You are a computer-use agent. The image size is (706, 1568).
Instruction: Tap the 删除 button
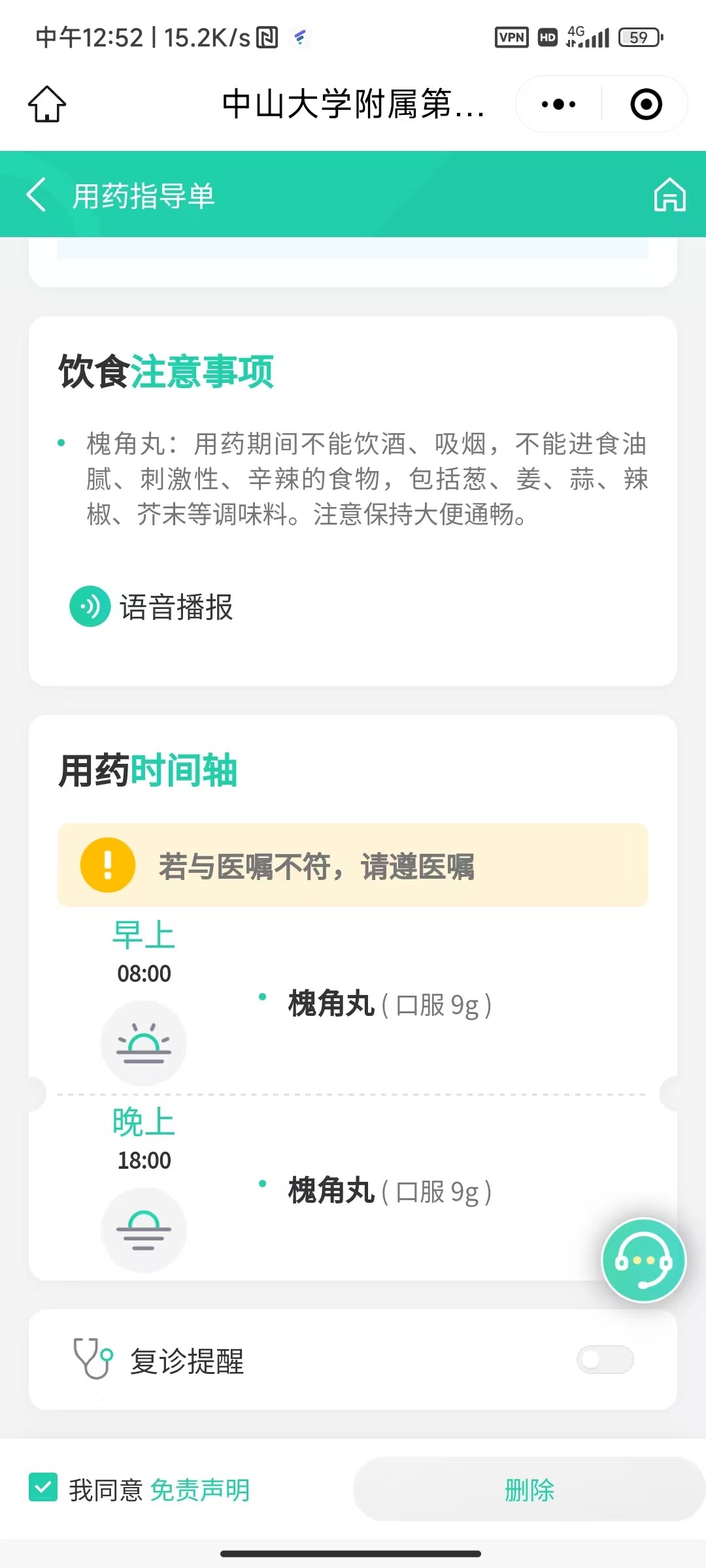click(529, 1490)
